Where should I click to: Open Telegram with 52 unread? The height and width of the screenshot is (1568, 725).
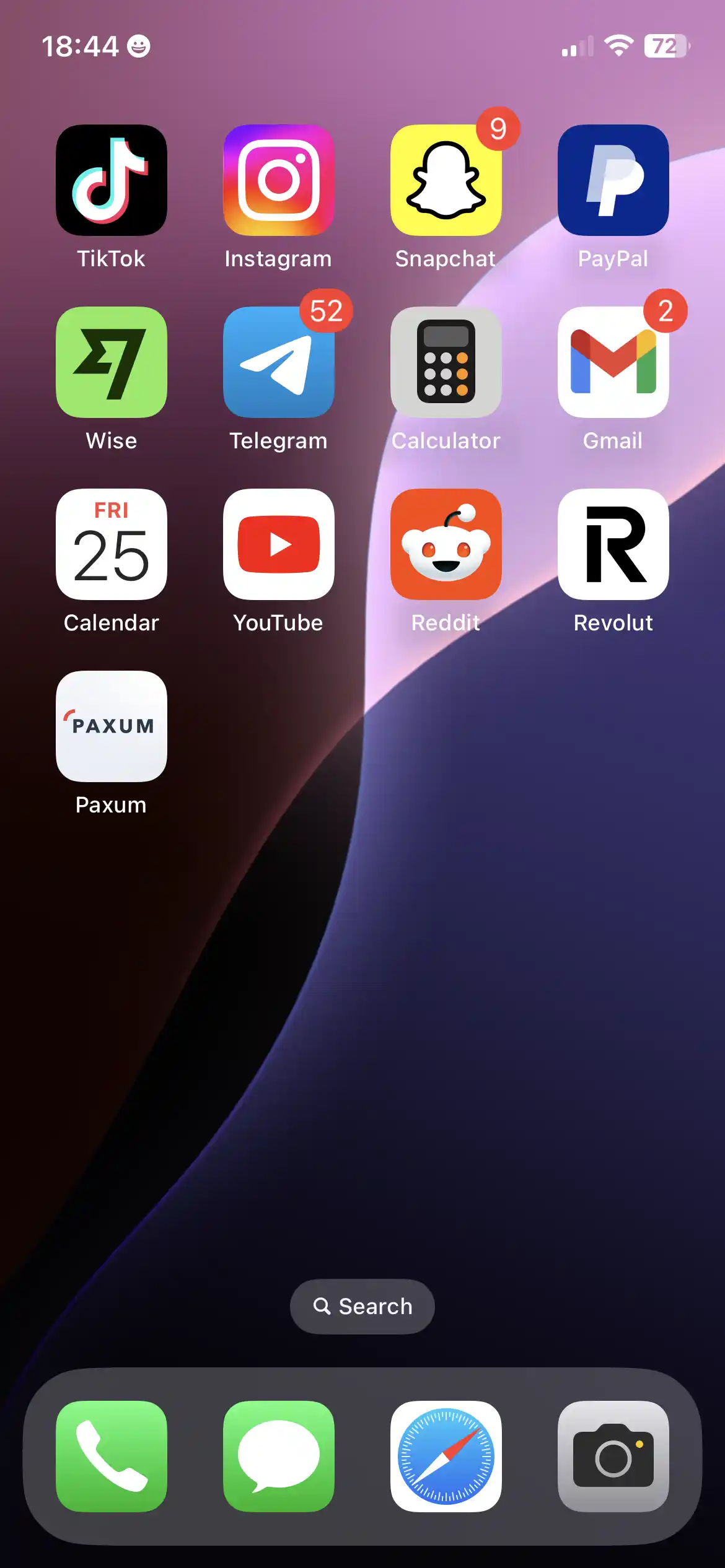[x=279, y=362]
